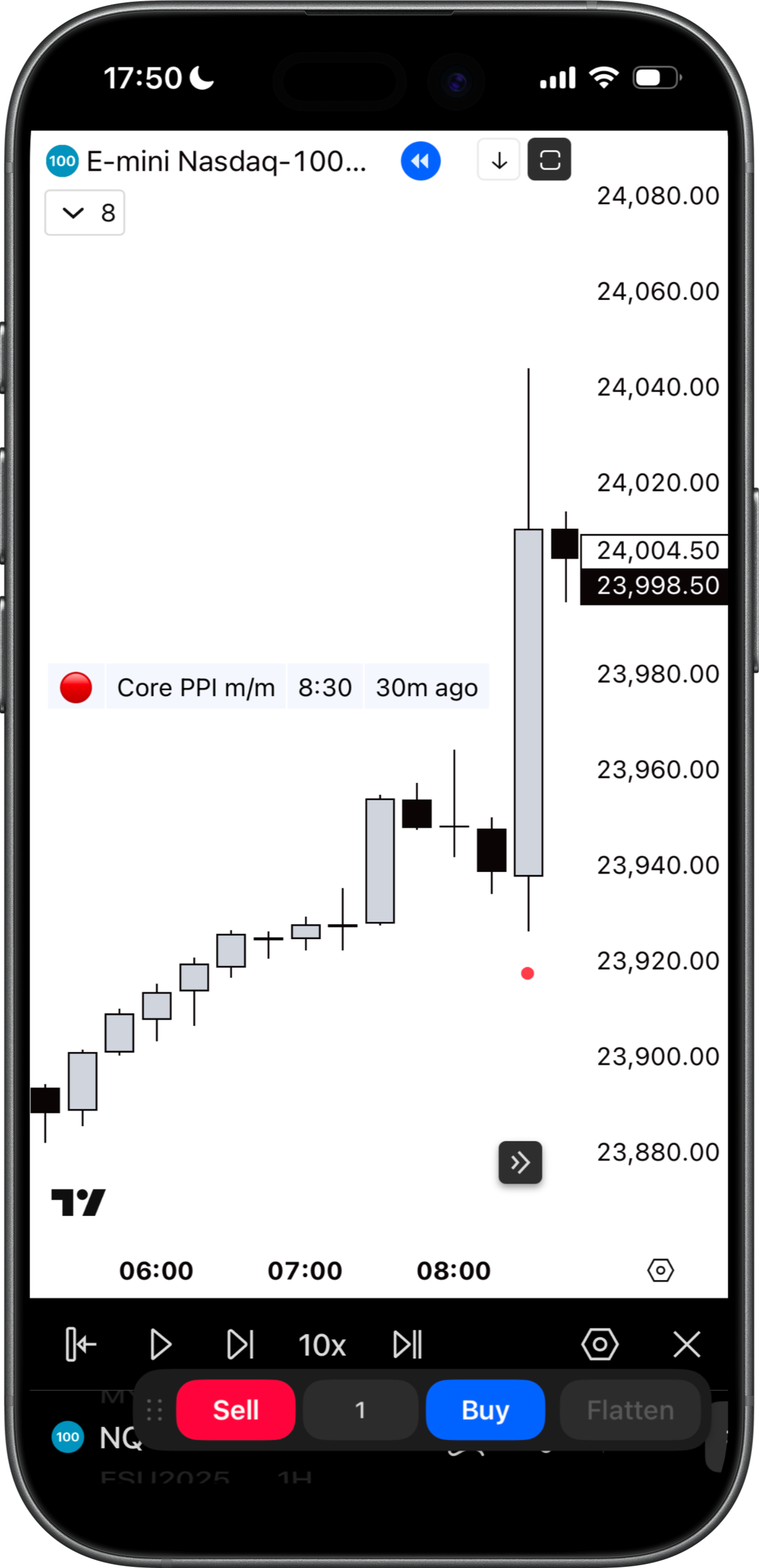Change the 10x replay speed

click(322, 1344)
